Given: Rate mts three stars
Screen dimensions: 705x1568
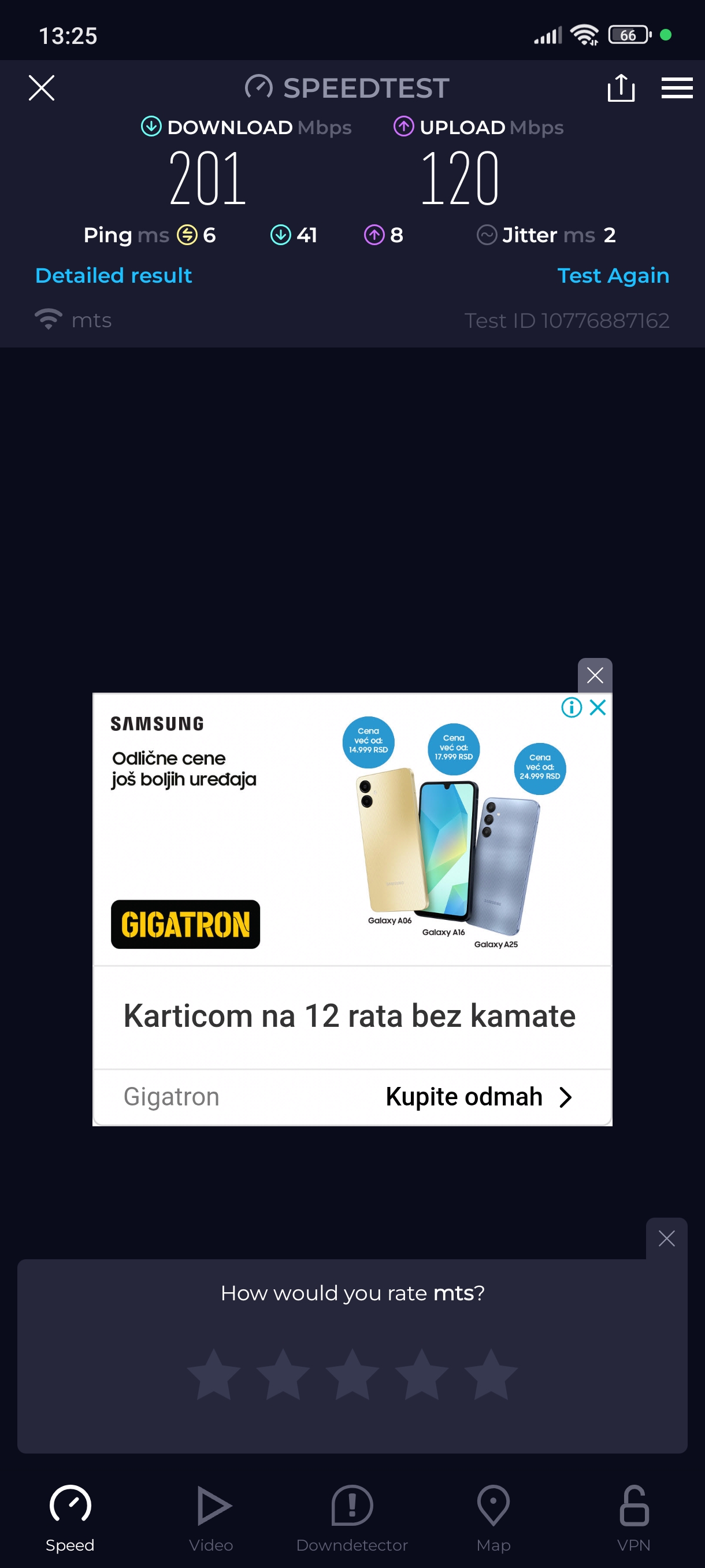Looking at the screenshot, I should click(352, 1374).
